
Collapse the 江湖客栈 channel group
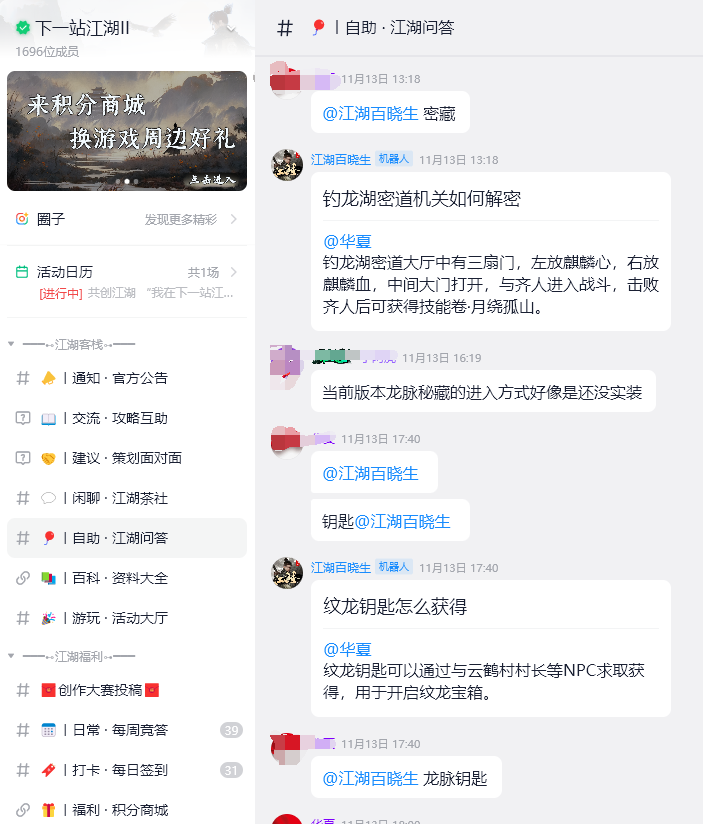click(x=12, y=344)
